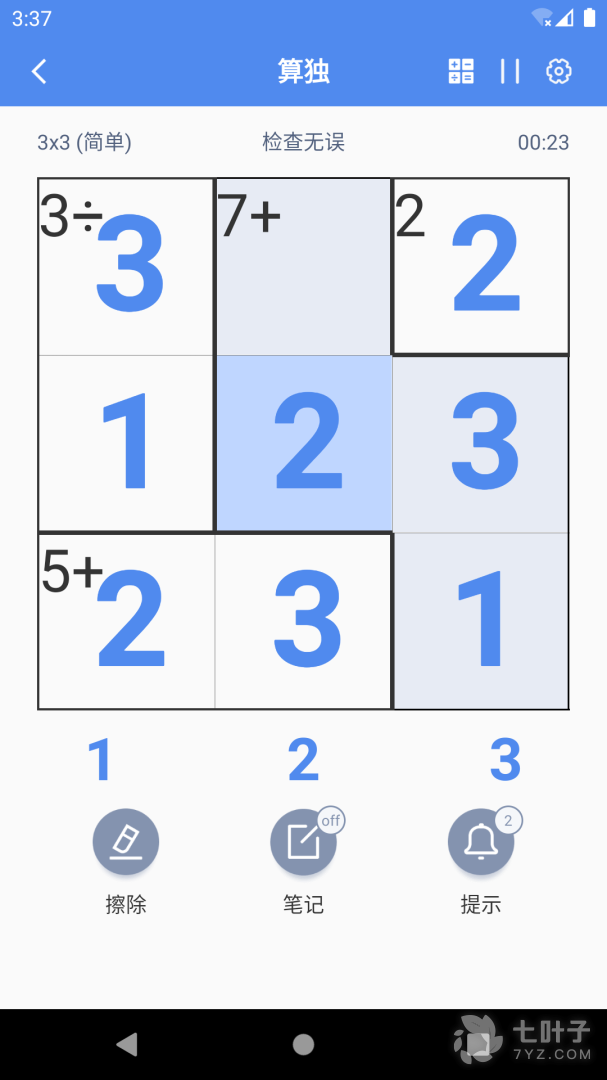The height and width of the screenshot is (1080, 607).
Task: Tap the system back button
Action: coord(126,1045)
